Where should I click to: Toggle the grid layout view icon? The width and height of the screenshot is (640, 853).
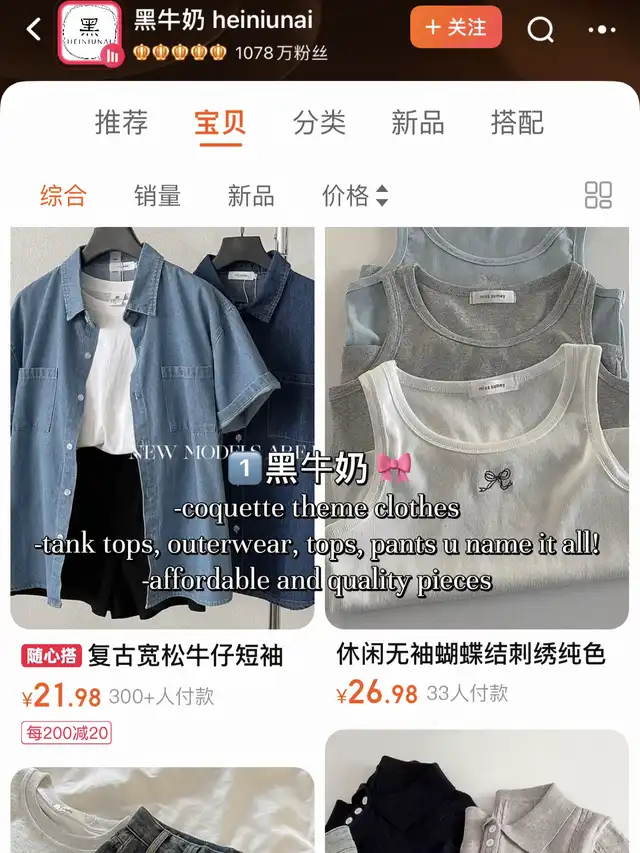click(x=598, y=195)
